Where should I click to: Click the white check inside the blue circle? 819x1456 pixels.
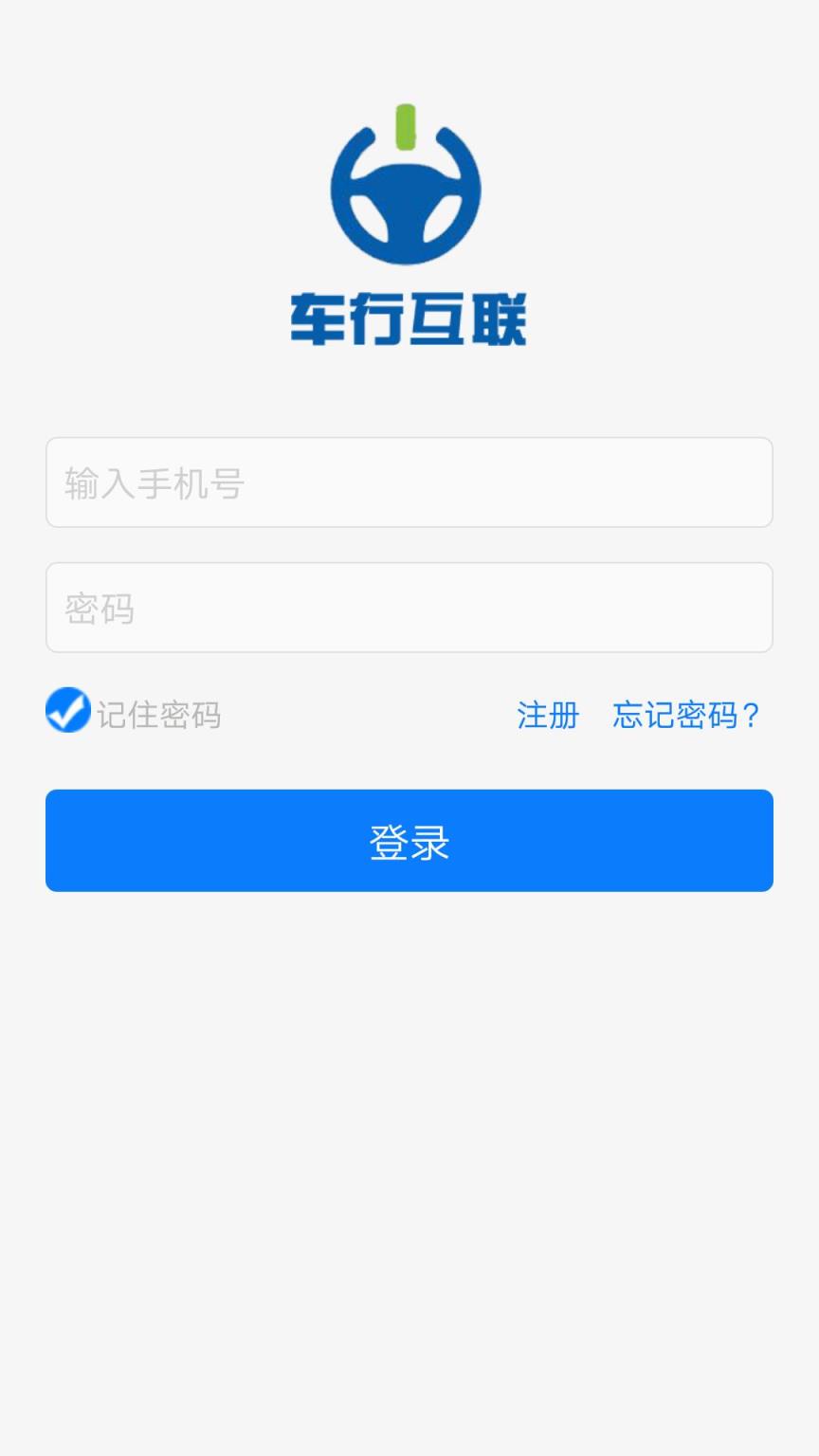tap(66, 710)
